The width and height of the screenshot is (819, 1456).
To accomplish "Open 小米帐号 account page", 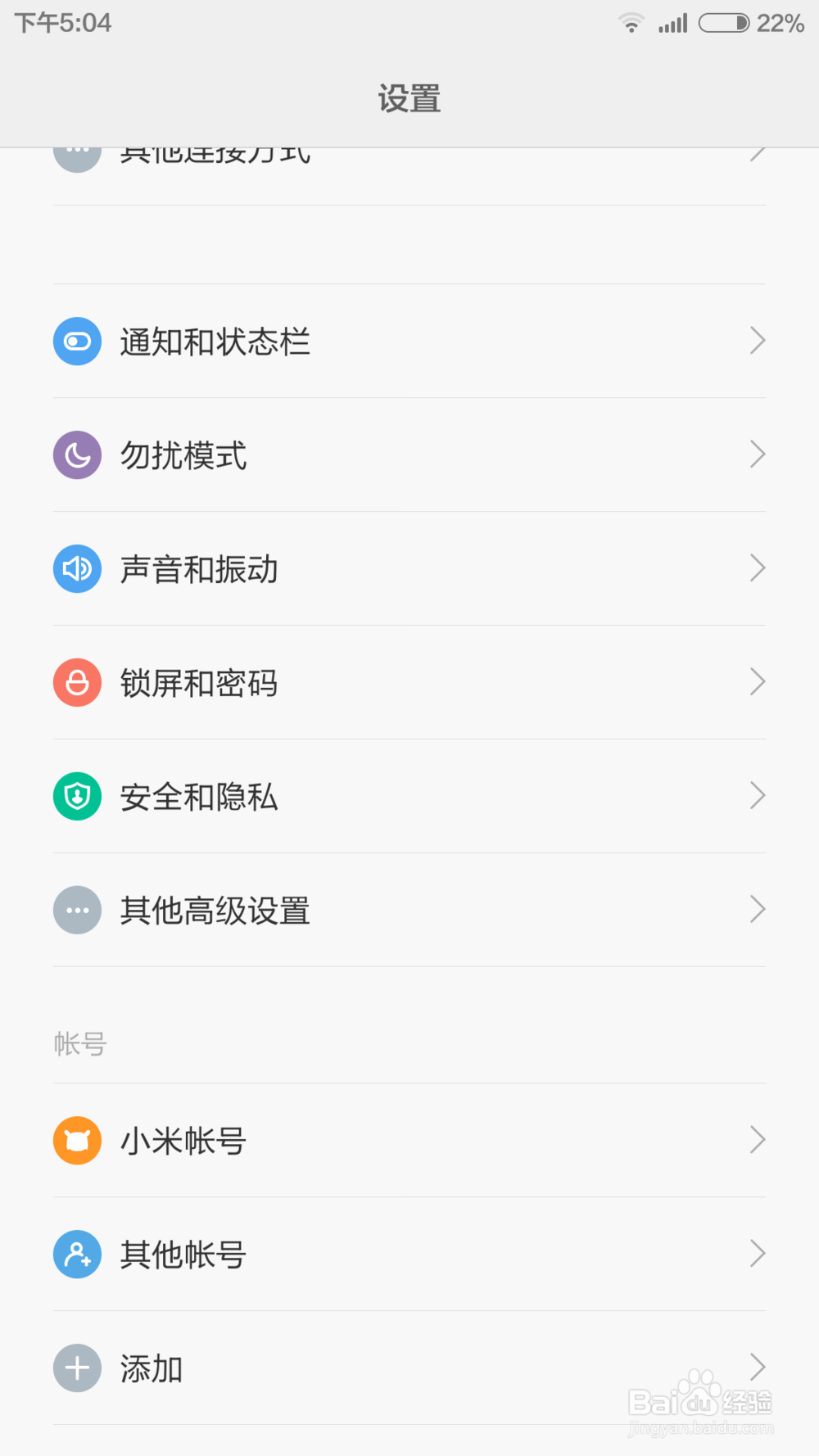I will click(x=409, y=1141).
